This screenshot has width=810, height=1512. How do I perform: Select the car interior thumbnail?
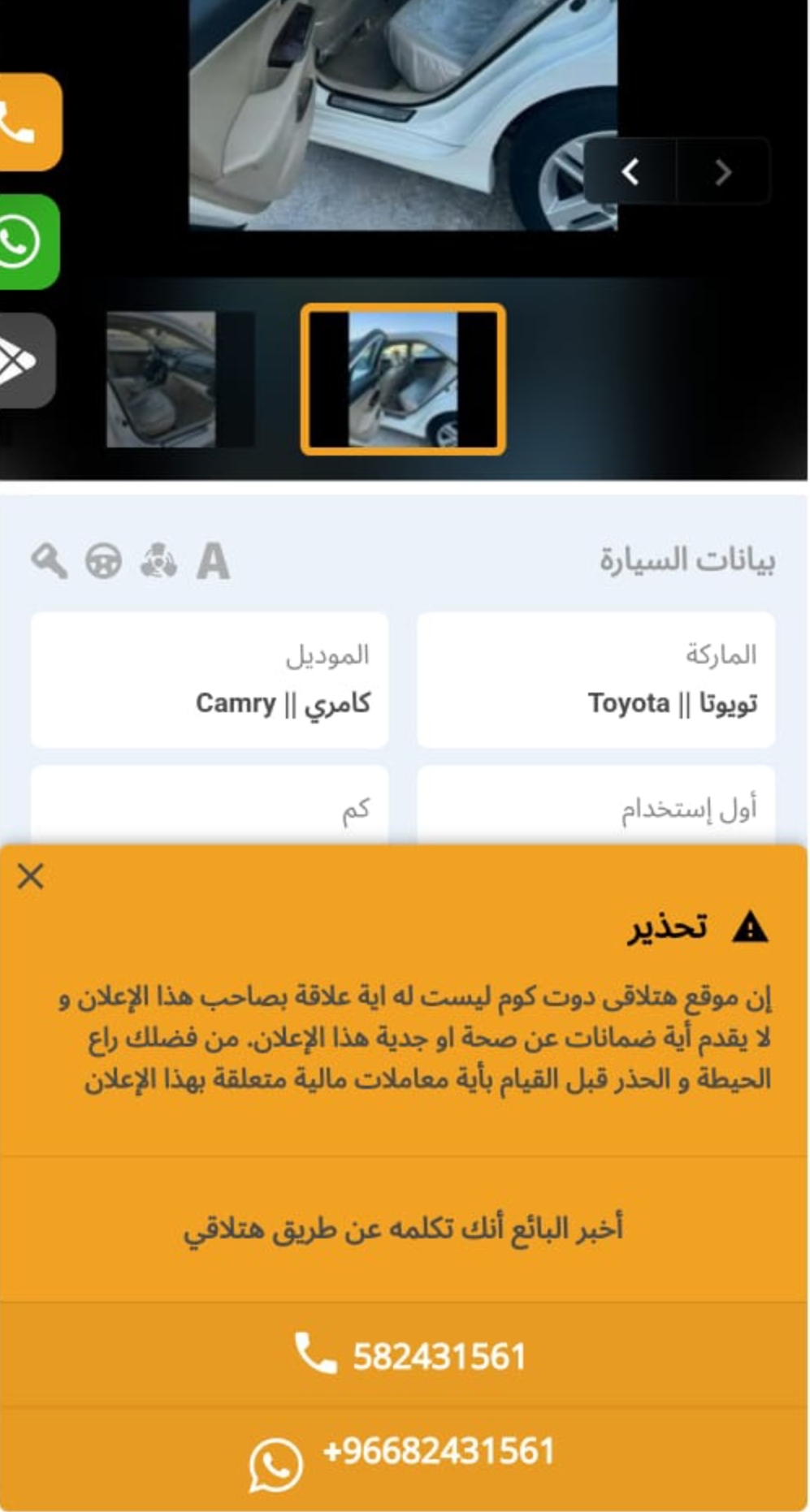pos(180,379)
